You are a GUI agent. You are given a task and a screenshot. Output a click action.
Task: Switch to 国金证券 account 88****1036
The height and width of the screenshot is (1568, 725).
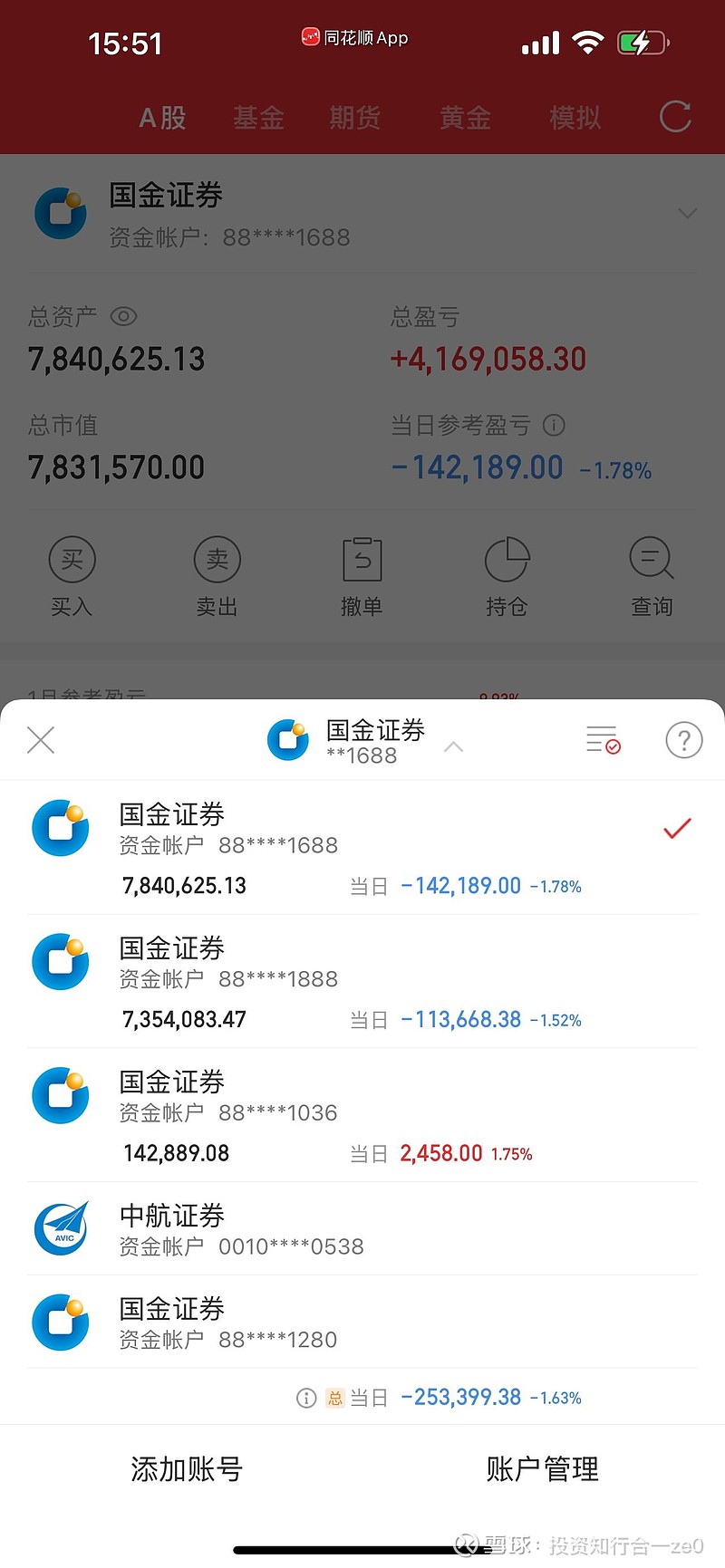362,1115
